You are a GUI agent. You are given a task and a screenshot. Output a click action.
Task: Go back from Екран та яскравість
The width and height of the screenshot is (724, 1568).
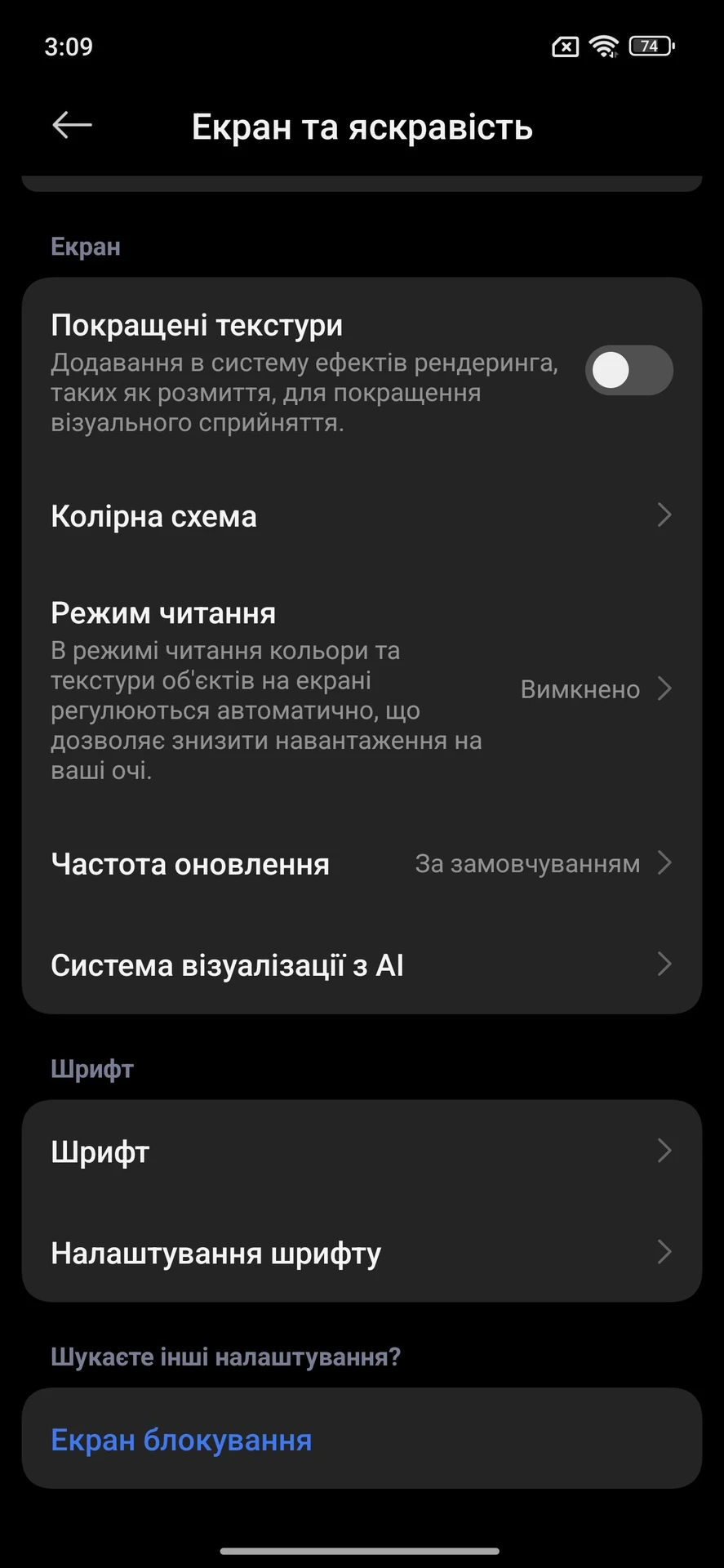(x=72, y=126)
